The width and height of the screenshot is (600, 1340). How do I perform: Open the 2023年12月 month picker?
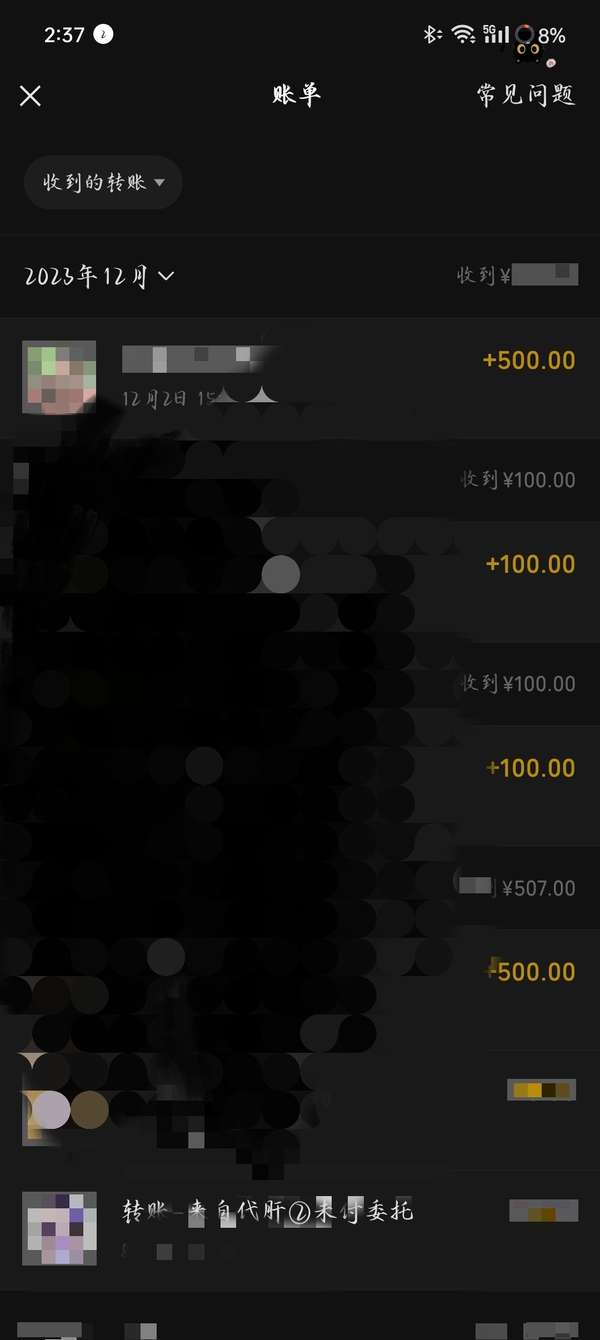[x=99, y=275]
